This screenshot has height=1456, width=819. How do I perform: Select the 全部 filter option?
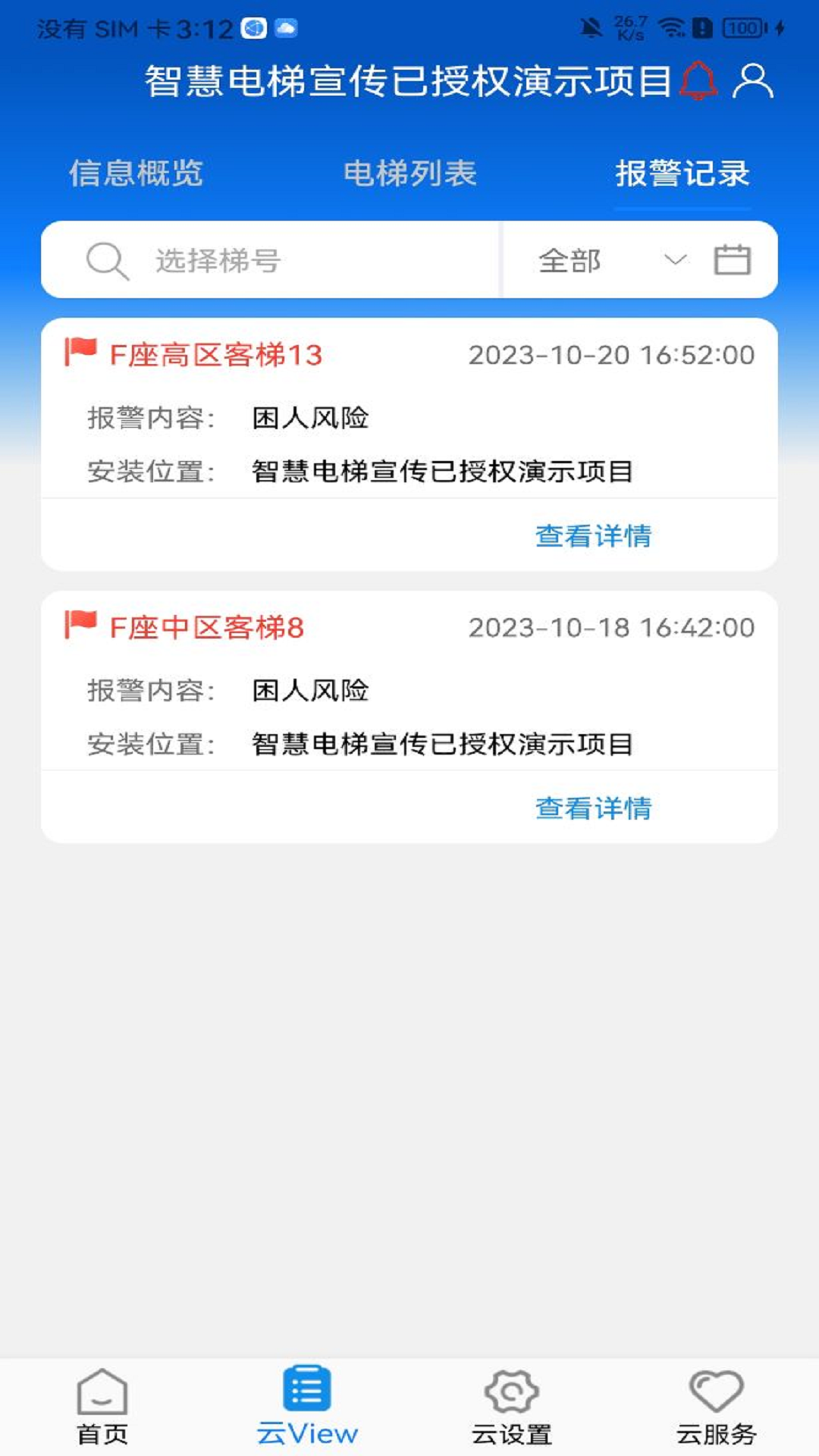pos(570,261)
